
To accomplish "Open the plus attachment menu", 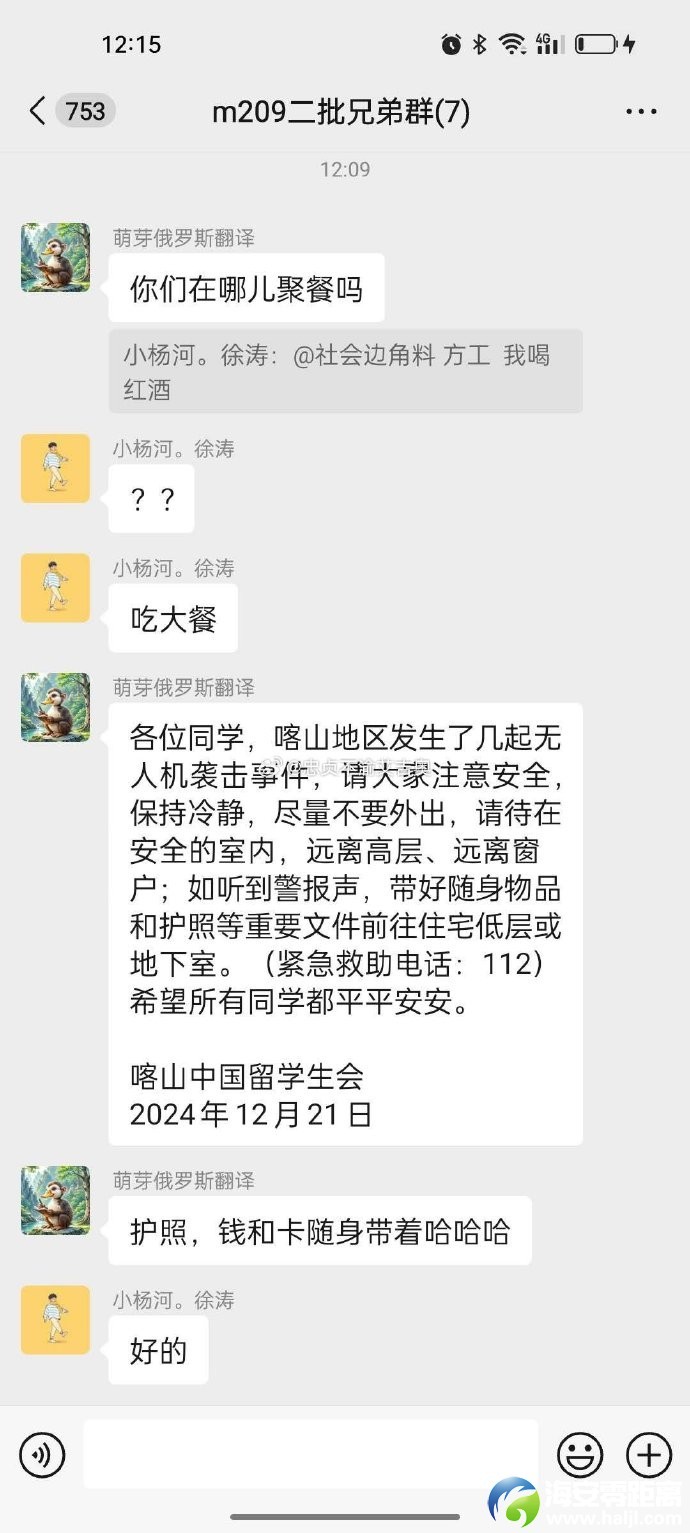I will (648, 1454).
